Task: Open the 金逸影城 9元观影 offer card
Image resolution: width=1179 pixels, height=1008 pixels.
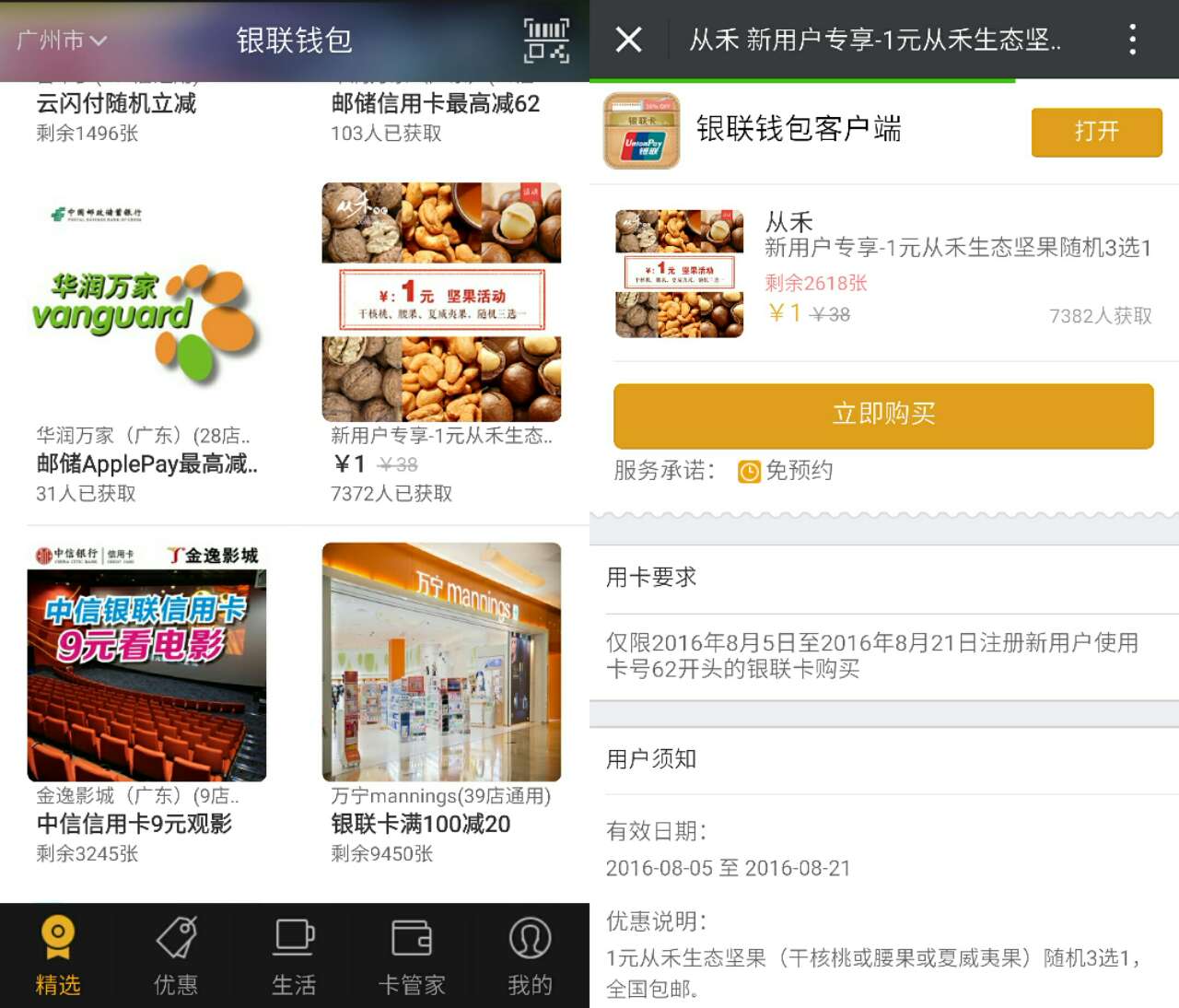Action: 147,700
